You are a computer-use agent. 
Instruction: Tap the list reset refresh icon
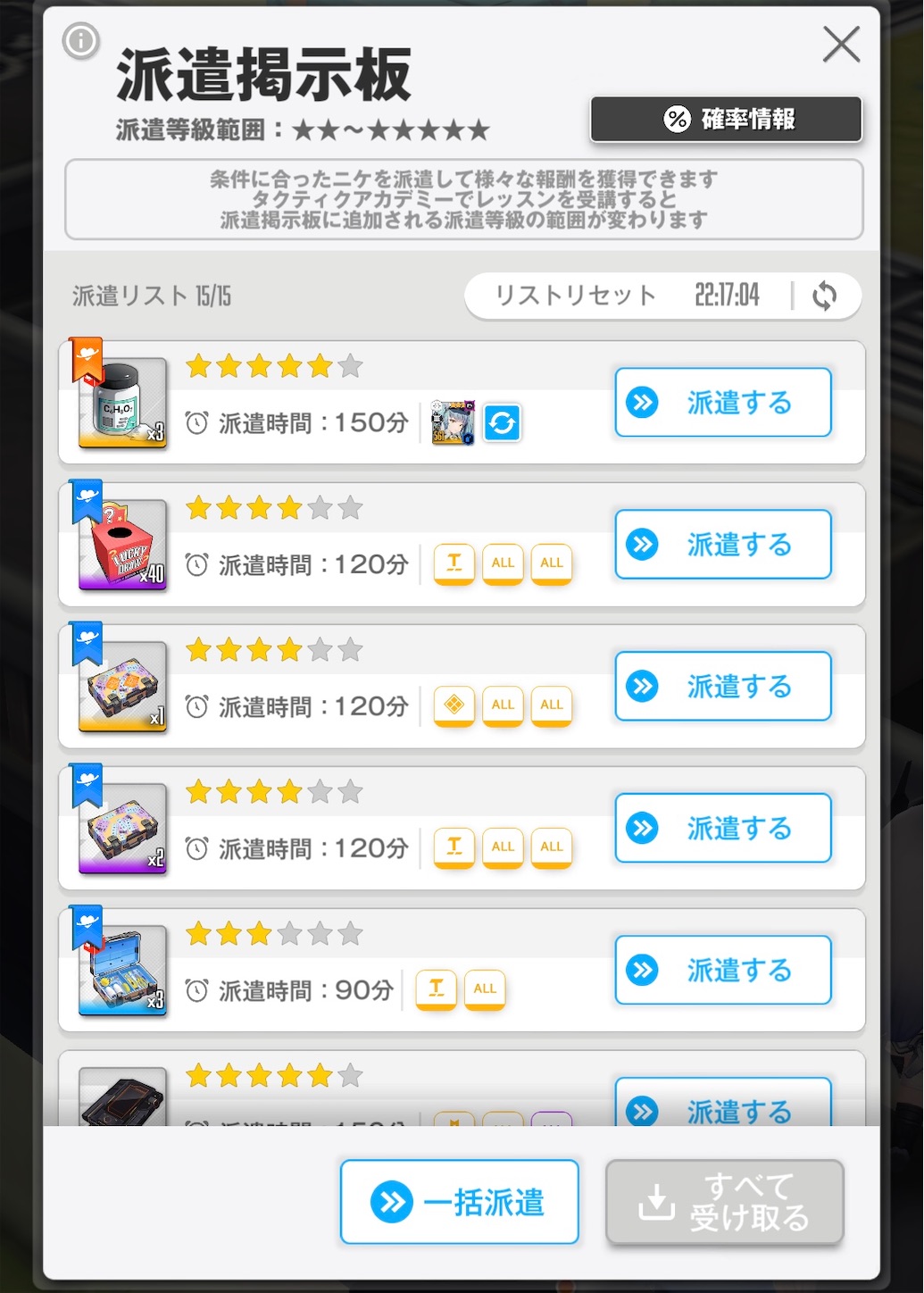[x=825, y=296]
